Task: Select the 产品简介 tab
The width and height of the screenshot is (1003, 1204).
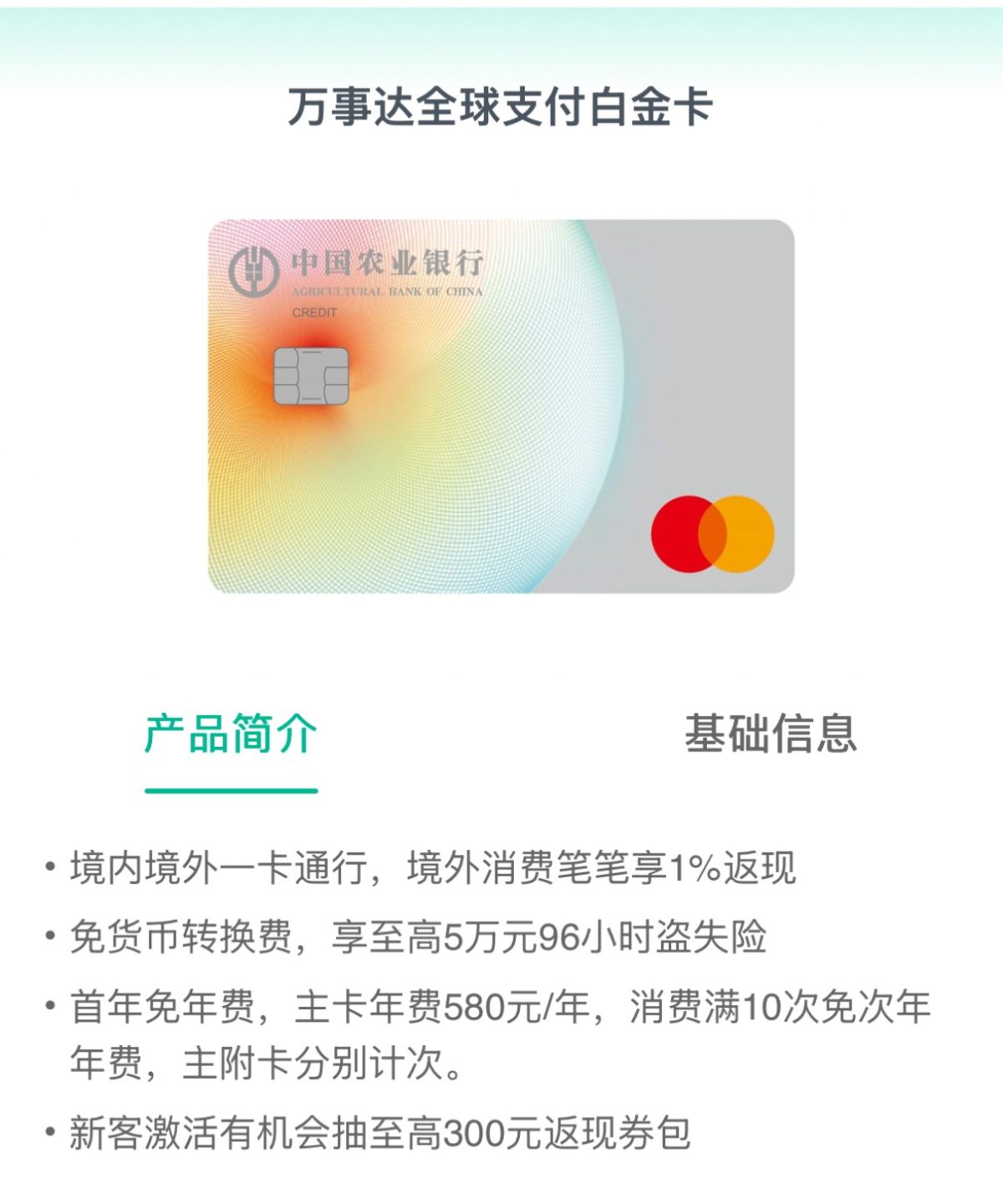Action: click(231, 734)
